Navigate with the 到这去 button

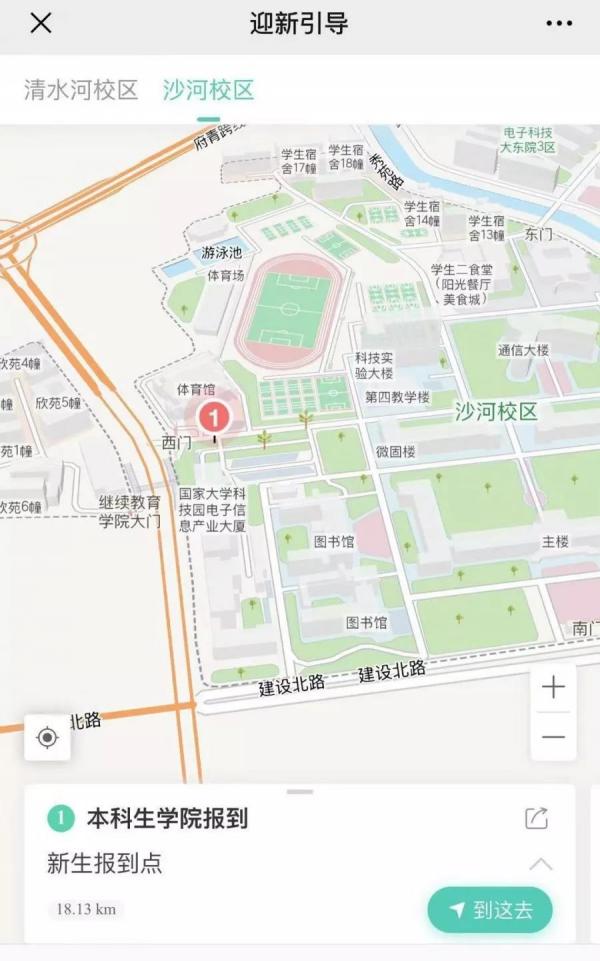(x=490, y=909)
